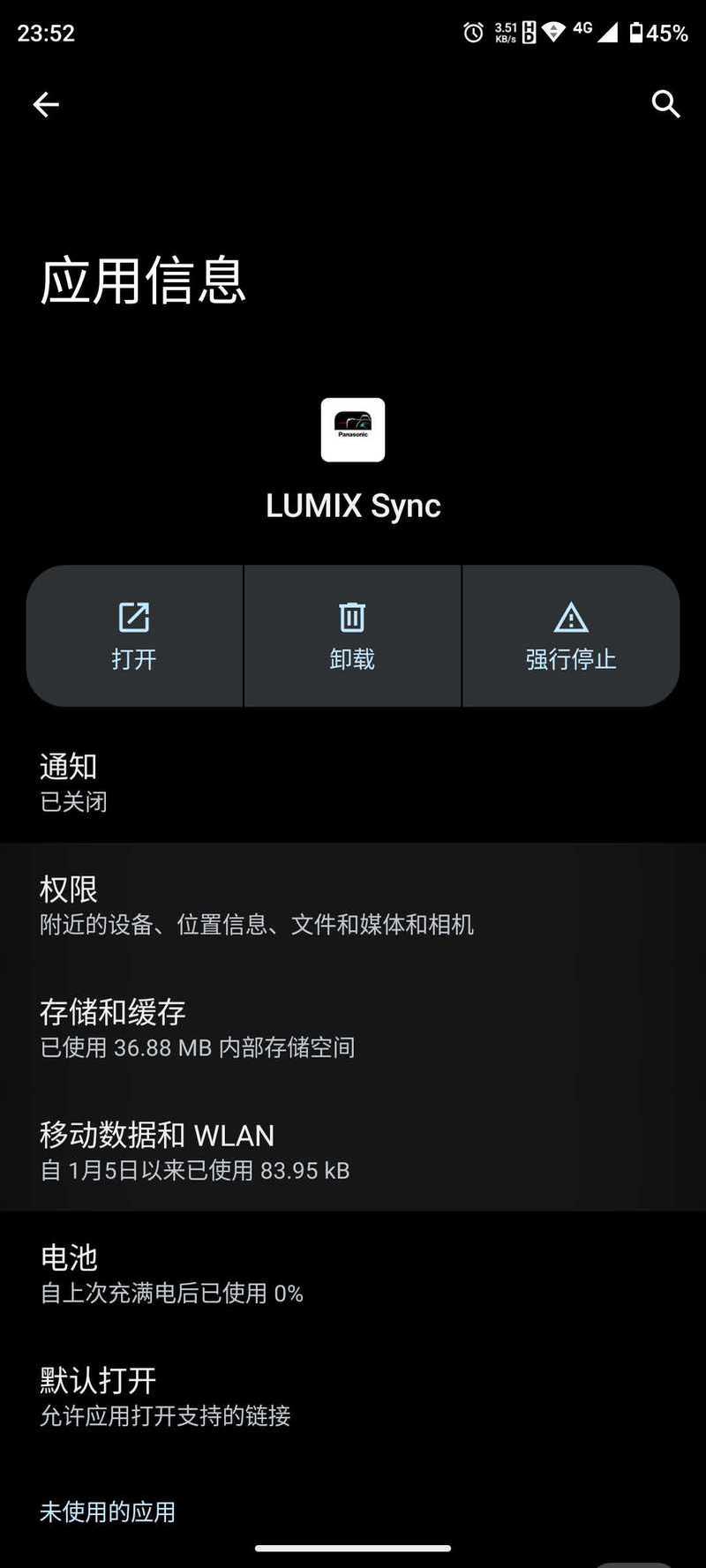Open LUMIX Sync via 打开 button
This screenshot has width=706, height=1568.
(x=134, y=636)
